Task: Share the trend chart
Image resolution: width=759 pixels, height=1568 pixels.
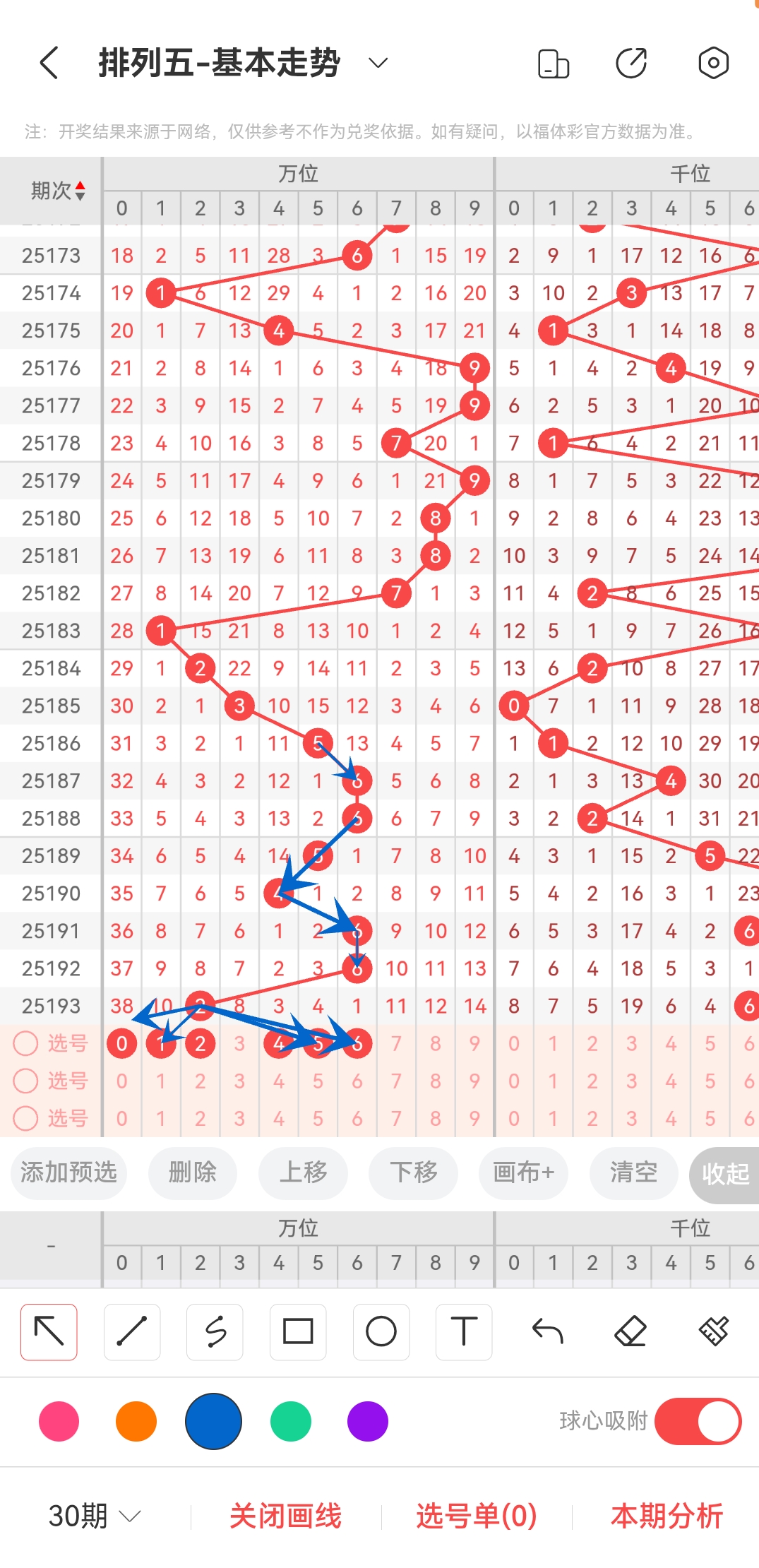Action: pos(631,63)
